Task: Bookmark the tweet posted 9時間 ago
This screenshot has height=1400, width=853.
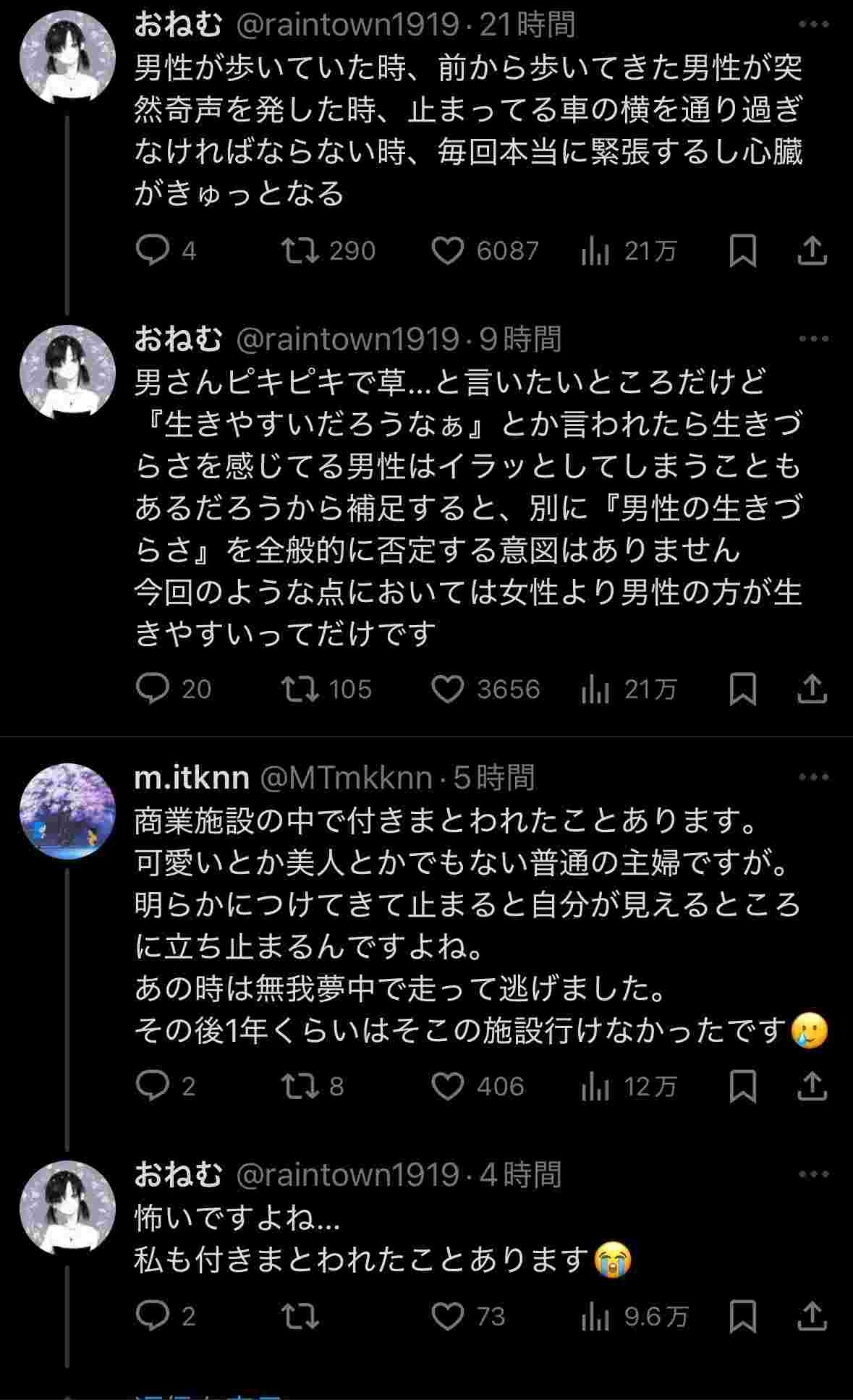Action: point(742,690)
